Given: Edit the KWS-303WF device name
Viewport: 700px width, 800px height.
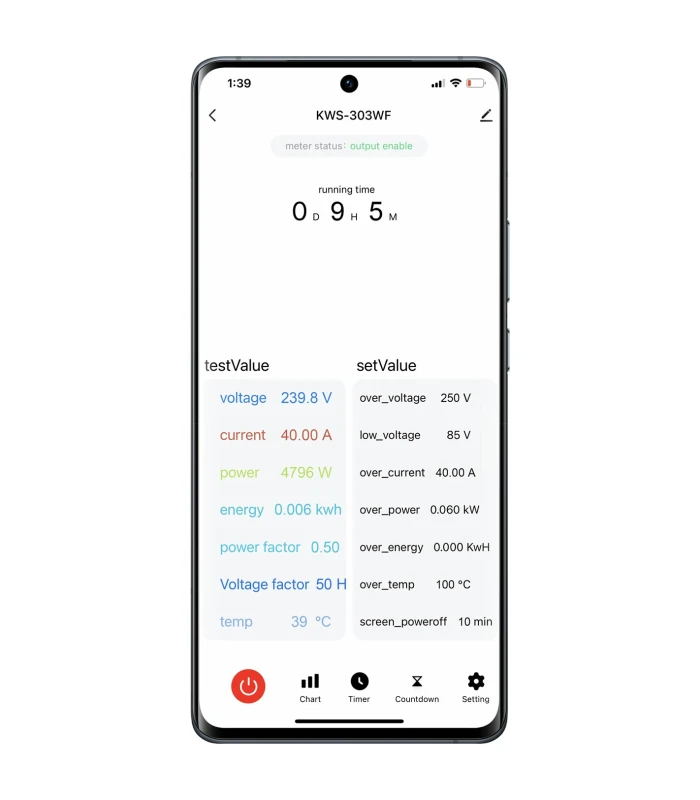Looking at the screenshot, I should pyautogui.click(x=486, y=115).
